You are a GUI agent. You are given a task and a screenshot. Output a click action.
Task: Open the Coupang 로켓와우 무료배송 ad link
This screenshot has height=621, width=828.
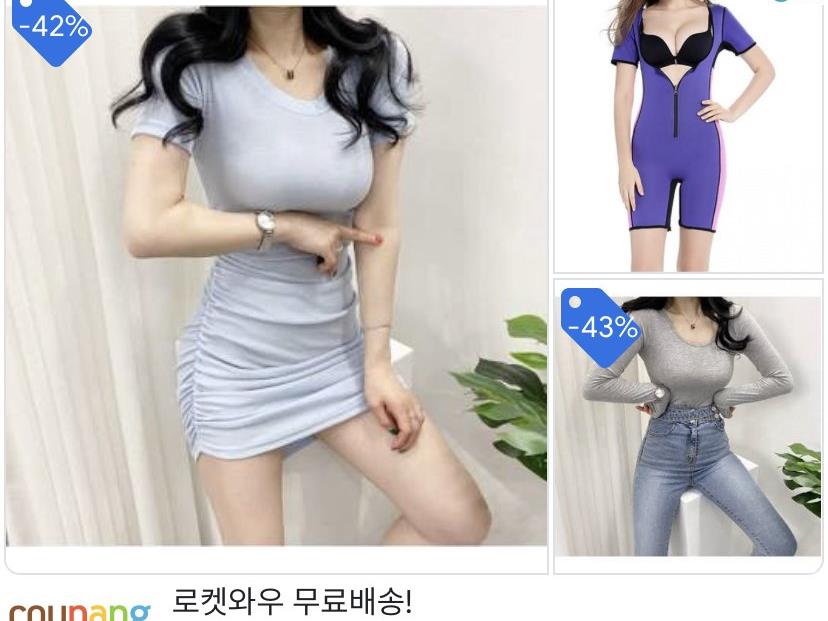(x=291, y=603)
